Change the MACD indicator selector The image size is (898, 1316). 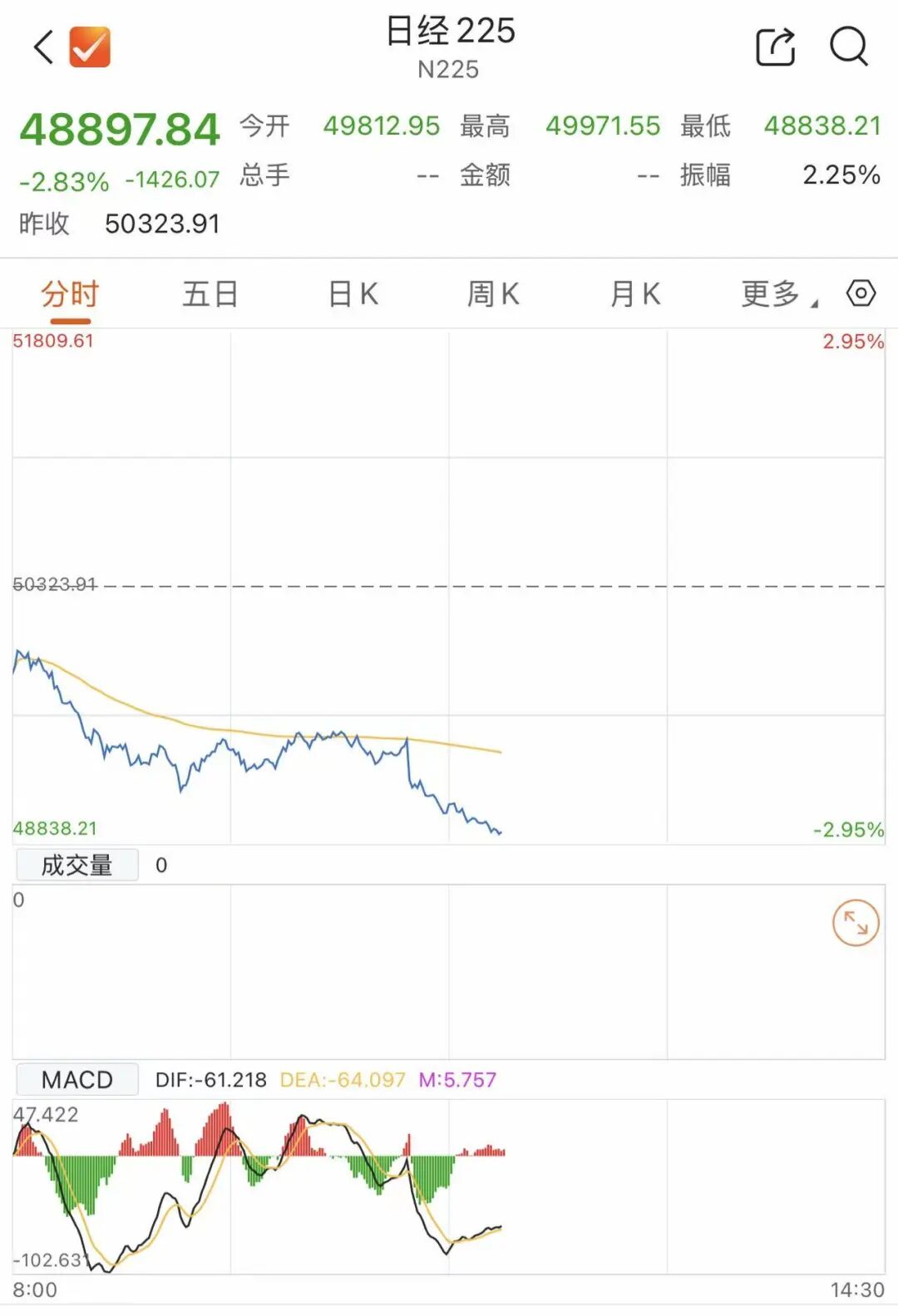coord(77,1080)
